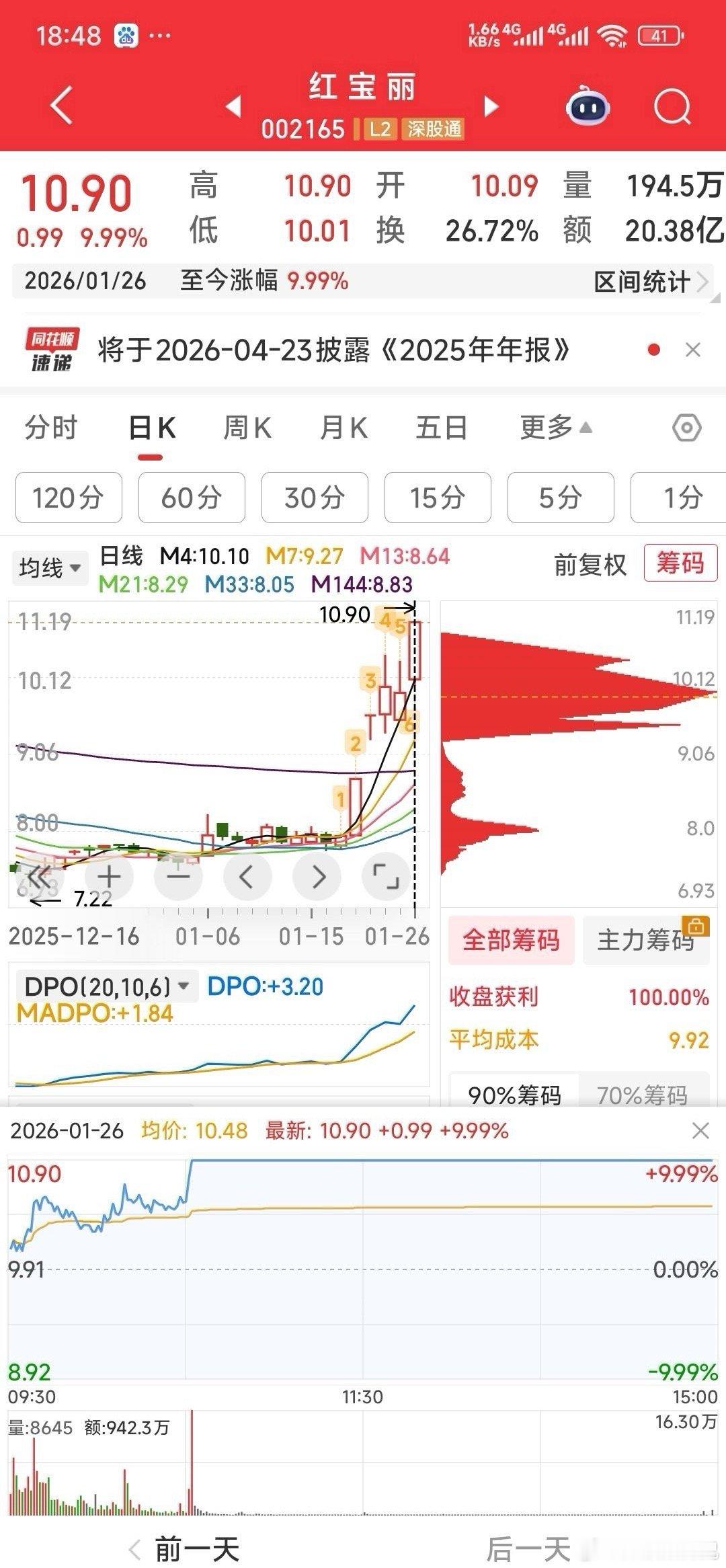Viewport: 726px width, 1568px height.
Task: View 前一天 intraday data
Action: tap(185, 1549)
